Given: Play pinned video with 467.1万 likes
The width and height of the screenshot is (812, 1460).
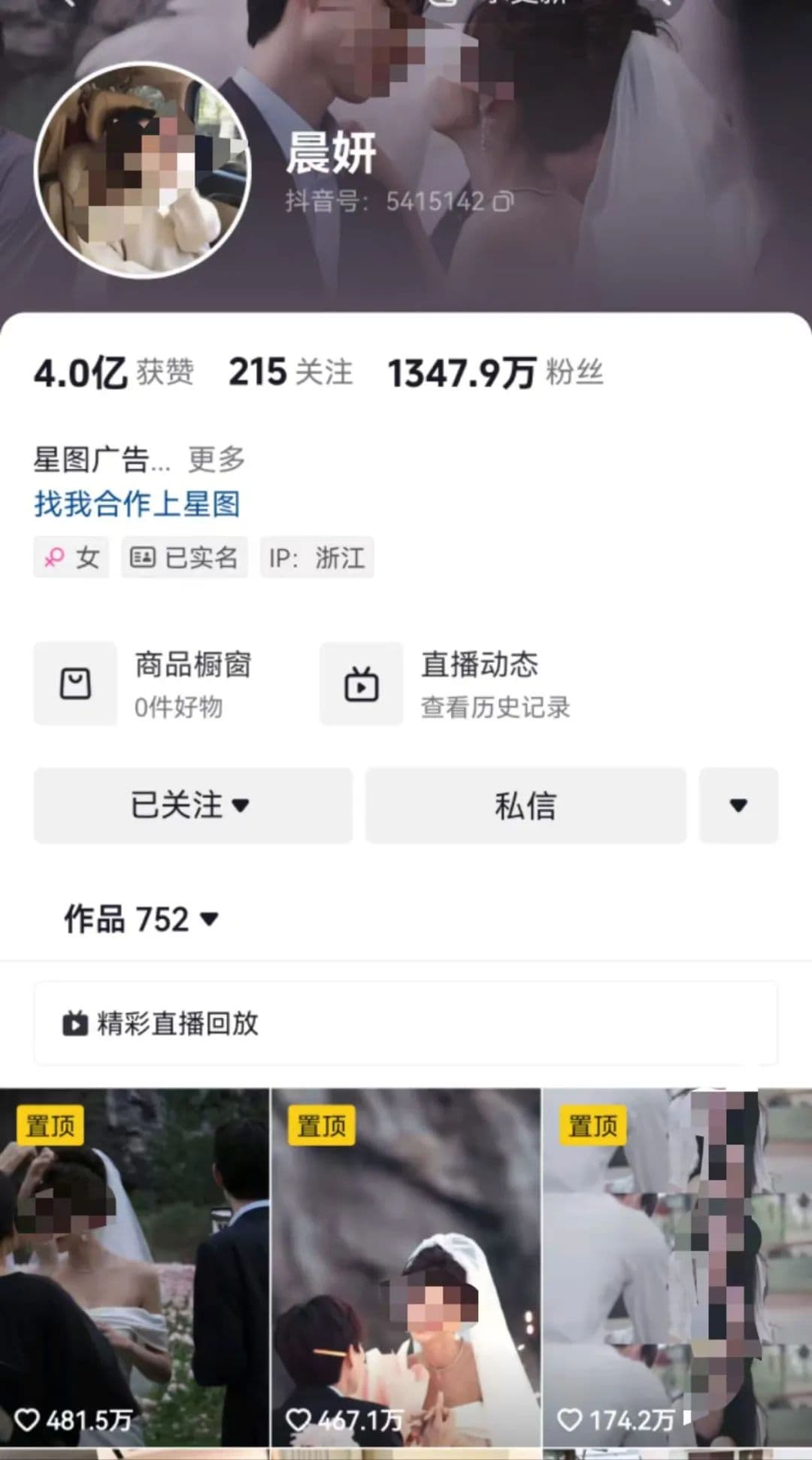Looking at the screenshot, I should pyautogui.click(x=405, y=1267).
